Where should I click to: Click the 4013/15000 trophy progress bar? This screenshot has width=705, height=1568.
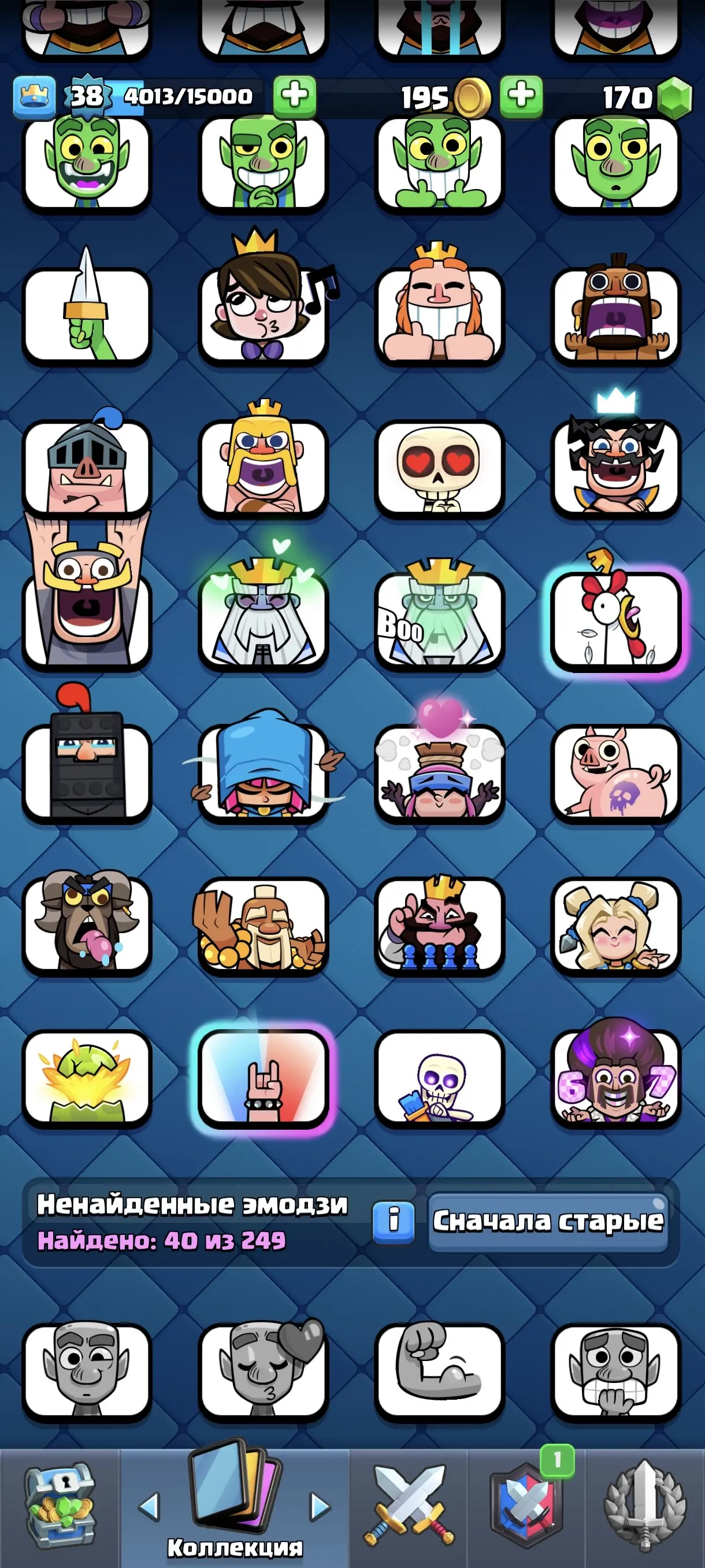(188, 95)
